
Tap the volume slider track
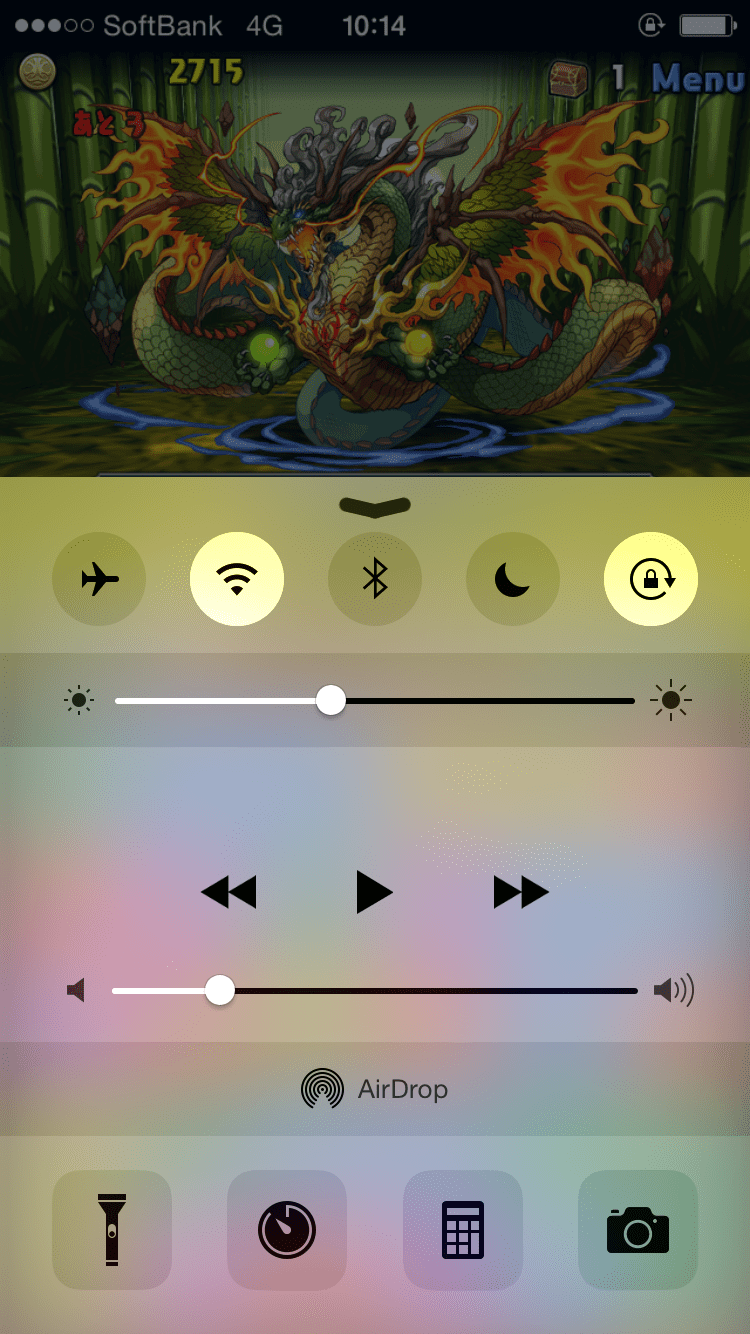(430, 991)
